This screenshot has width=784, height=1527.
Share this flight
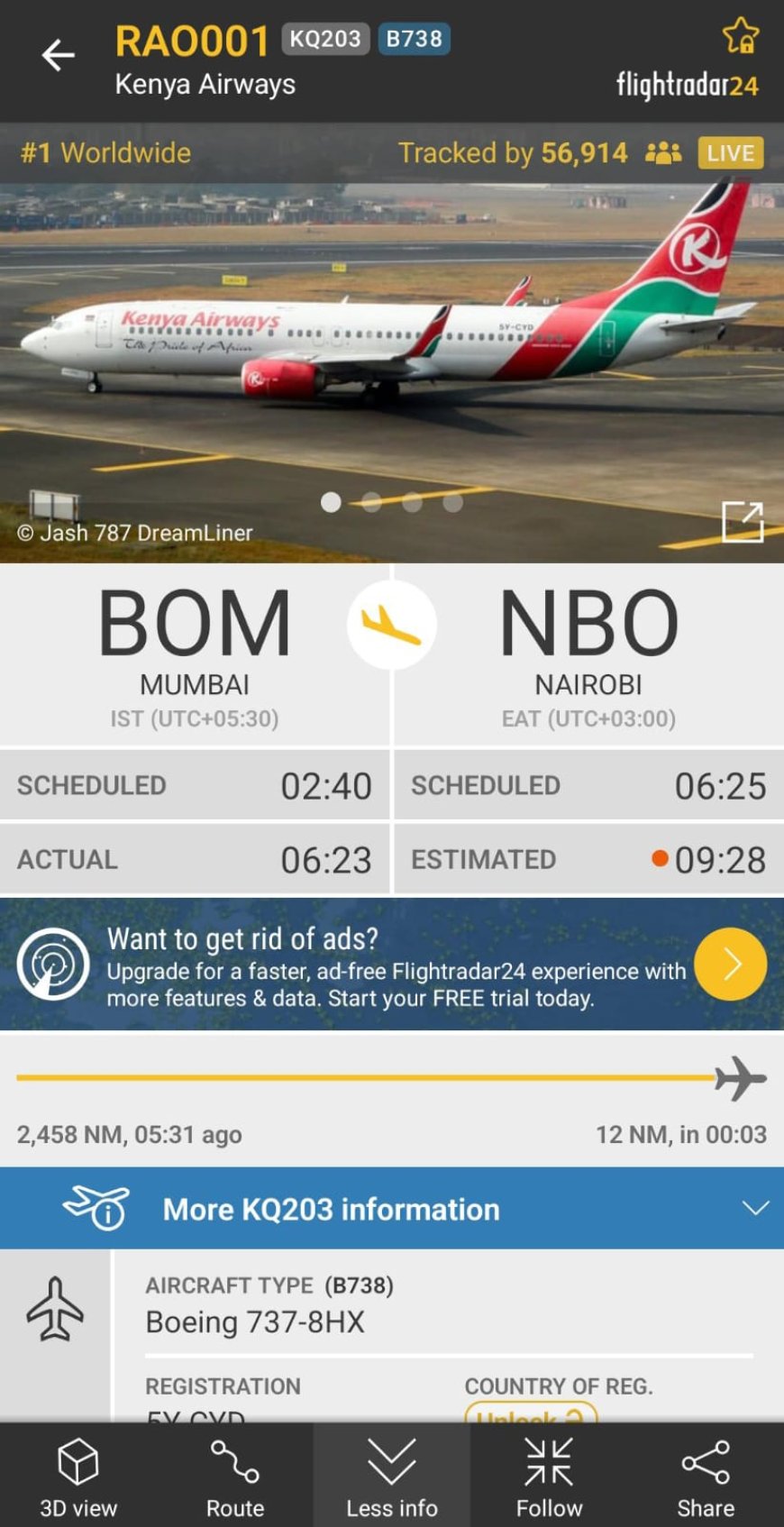point(706,1476)
